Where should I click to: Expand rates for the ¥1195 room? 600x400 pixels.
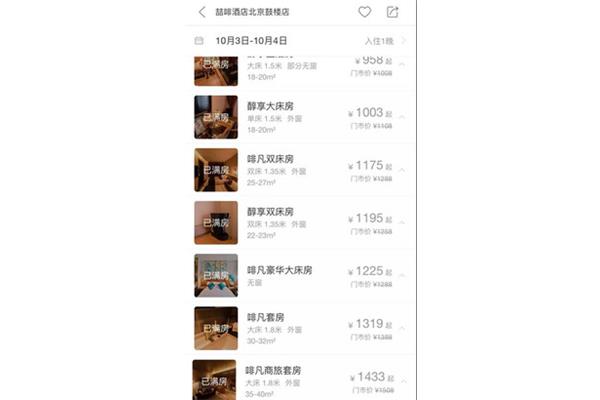pos(402,222)
